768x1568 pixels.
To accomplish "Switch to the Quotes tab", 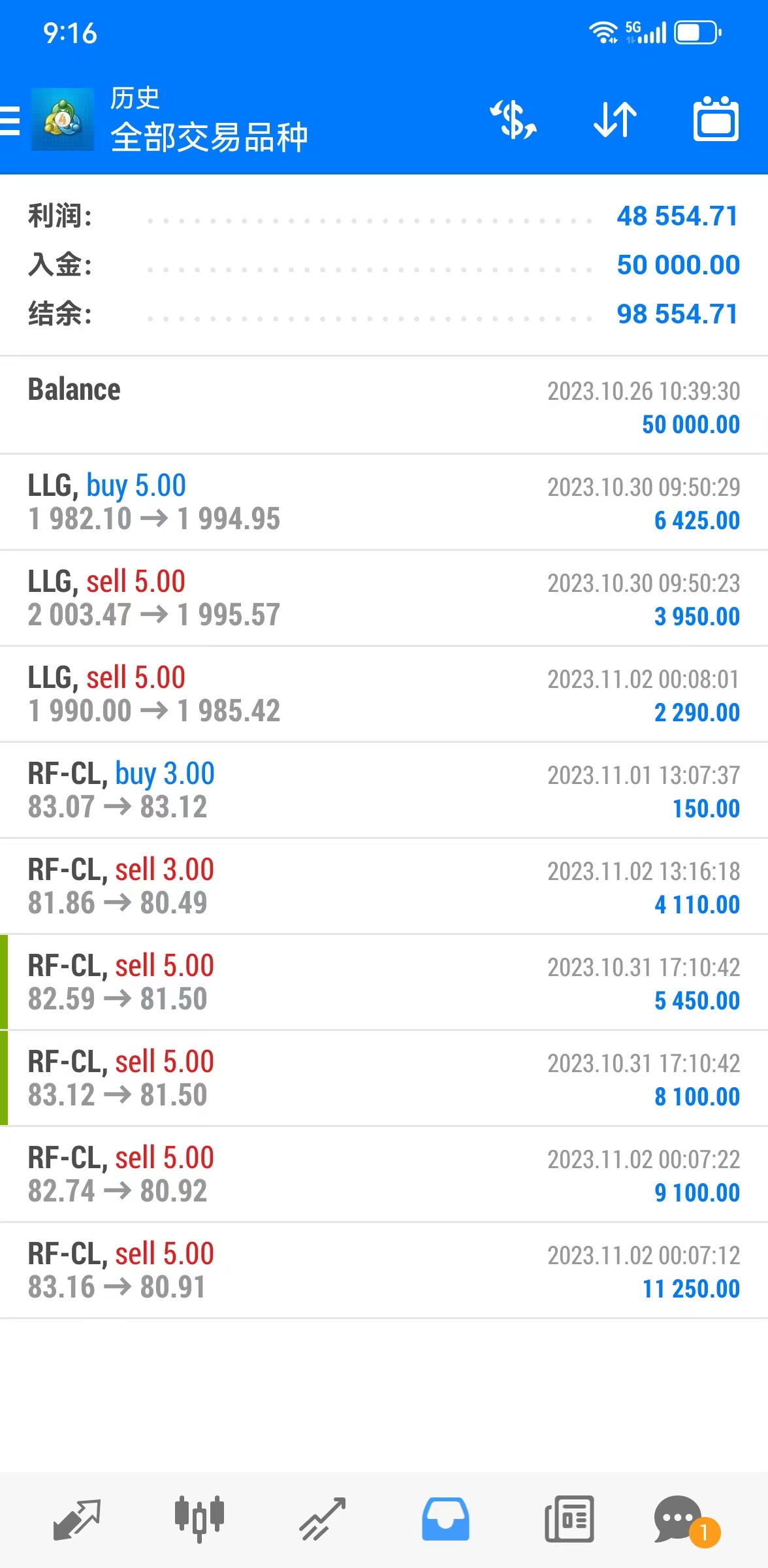I will point(77,1519).
